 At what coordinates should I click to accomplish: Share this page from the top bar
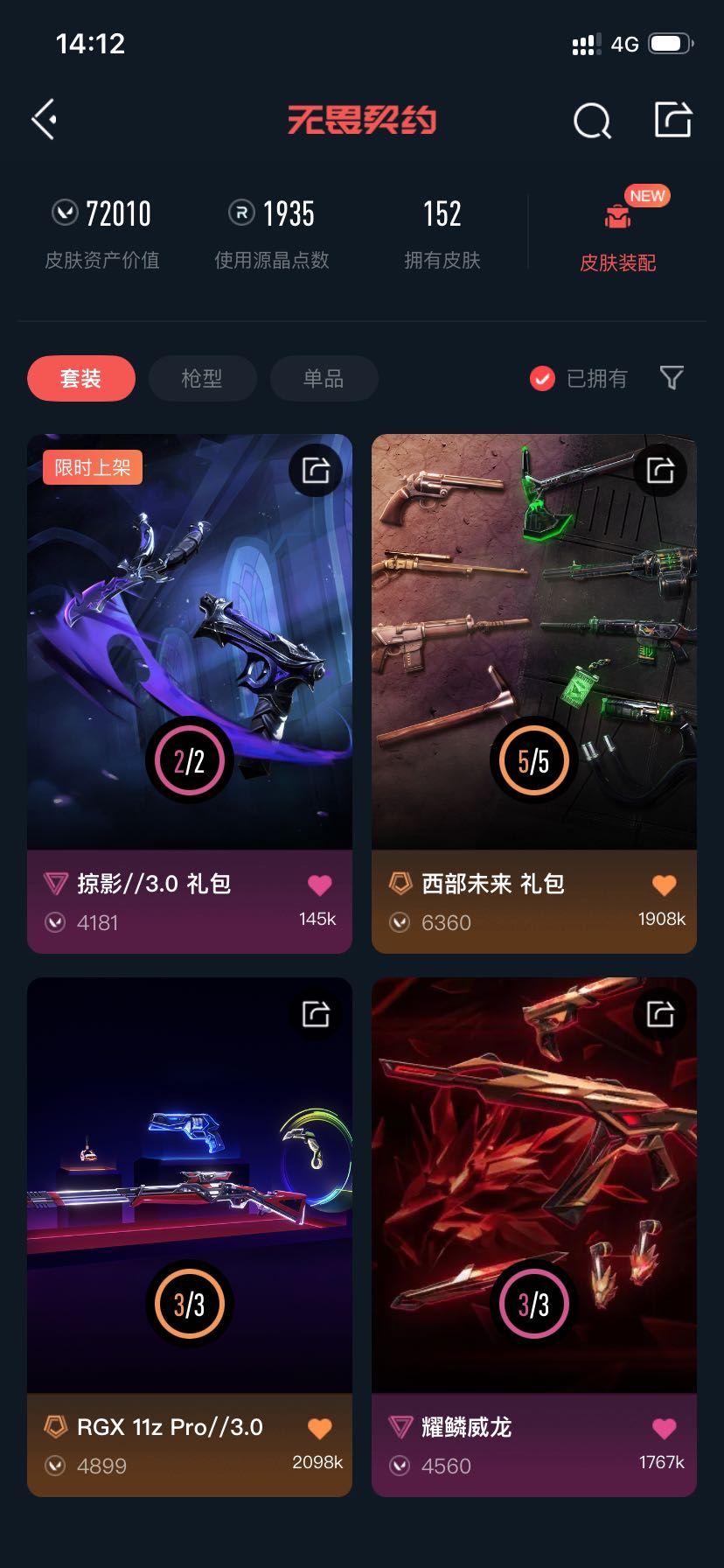tap(673, 120)
